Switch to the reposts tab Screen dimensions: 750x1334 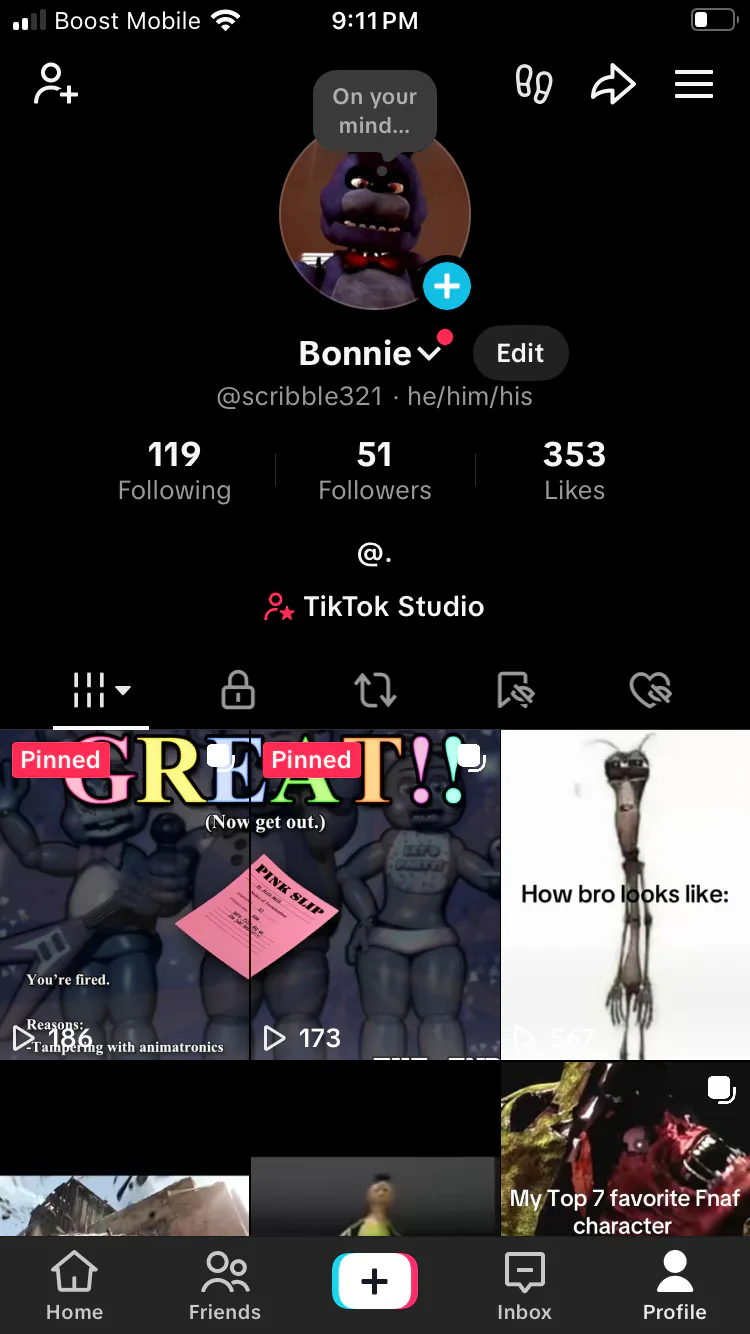point(375,690)
